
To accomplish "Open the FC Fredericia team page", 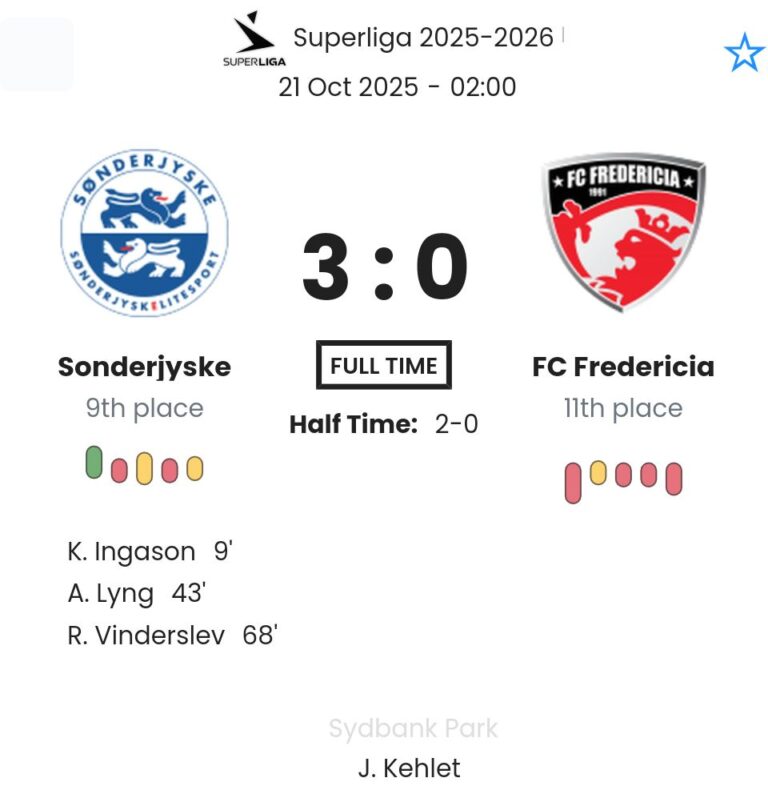I will tap(623, 367).
